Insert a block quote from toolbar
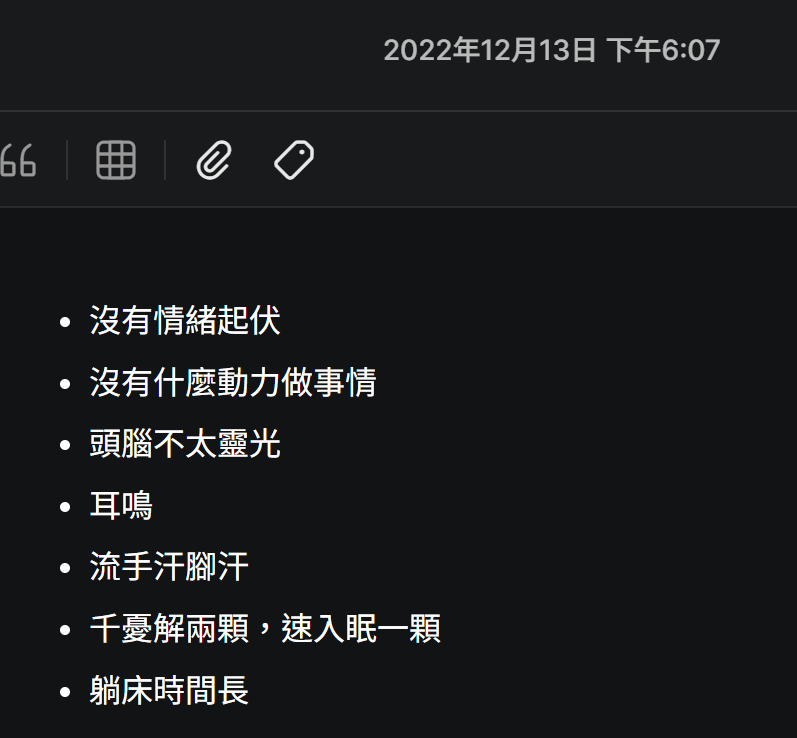 [x=18, y=160]
